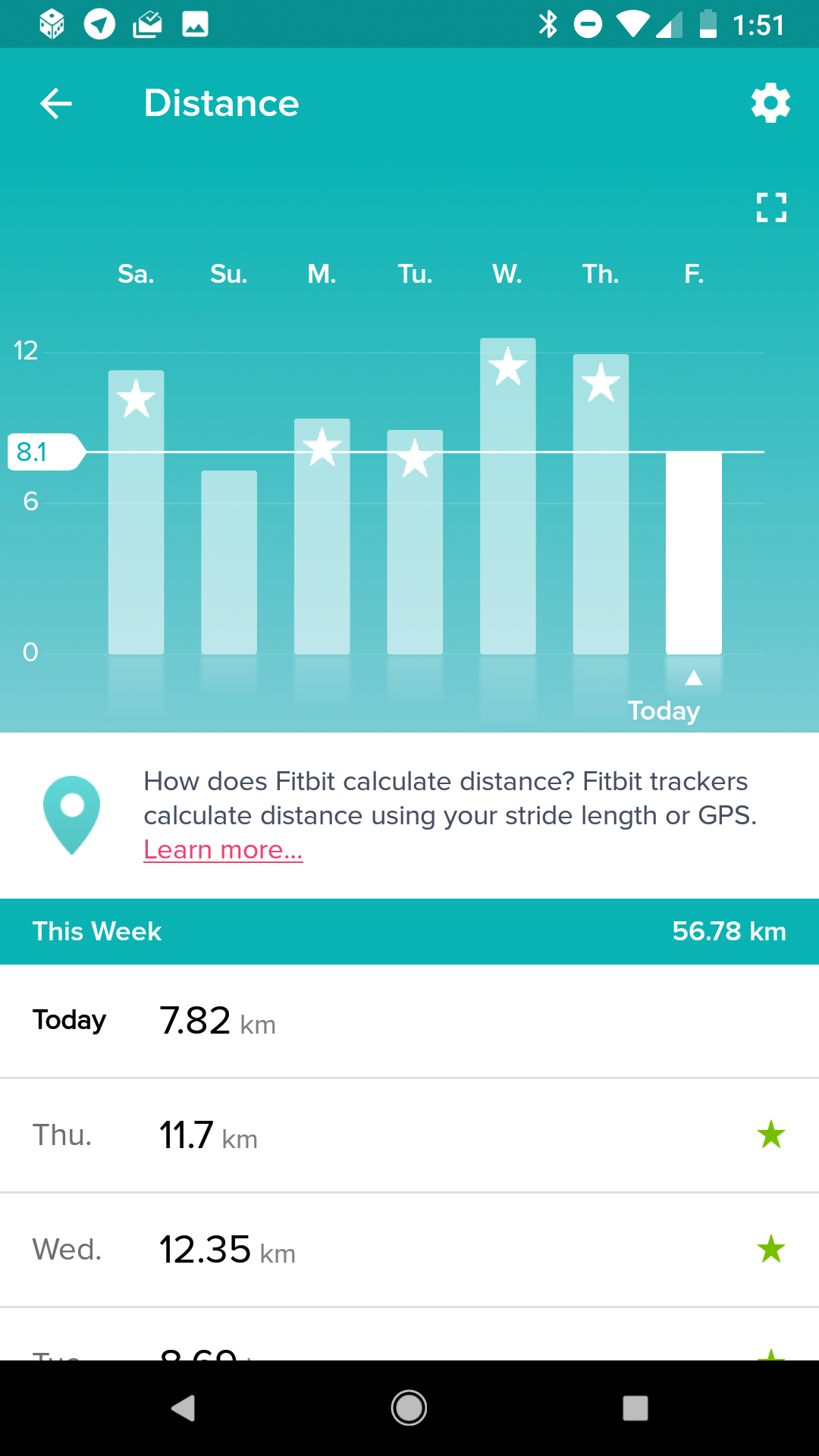Open Thursday's 11.7 km entry
Image resolution: width=819 pixels, height=1456 pixels.
pos(409,1135)
